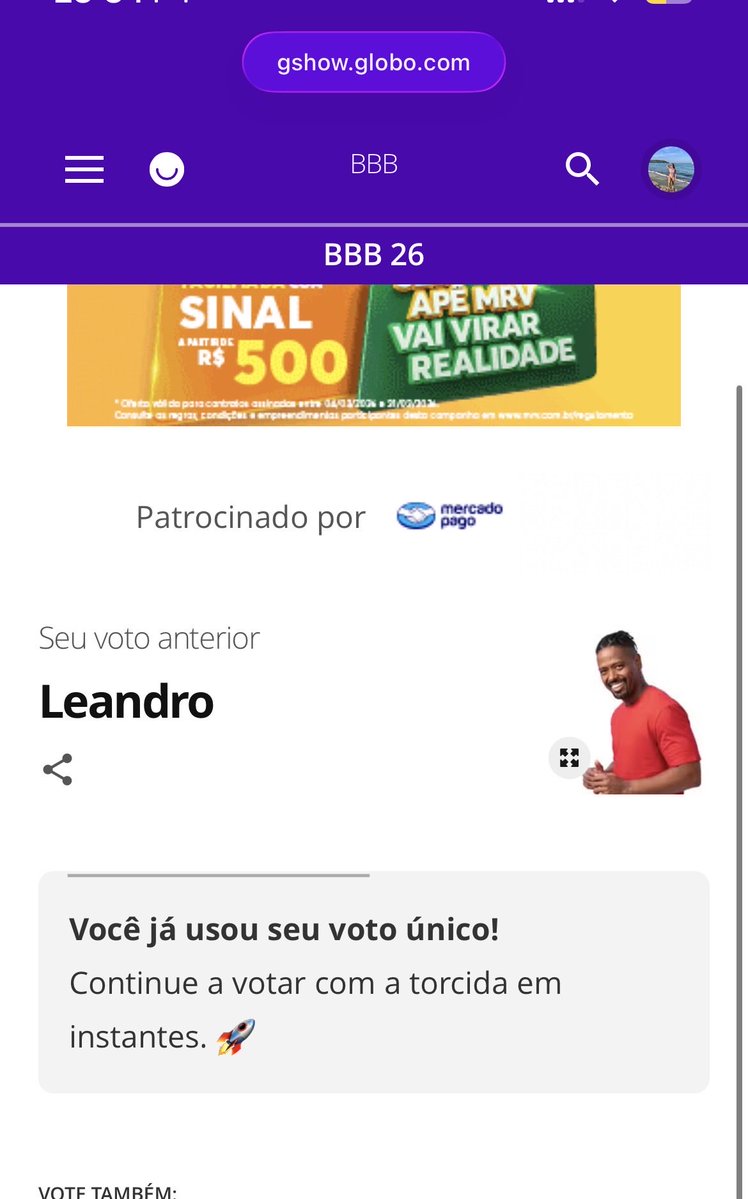Open the user profile avatar
748x1199 pixels.
(670, 170)
